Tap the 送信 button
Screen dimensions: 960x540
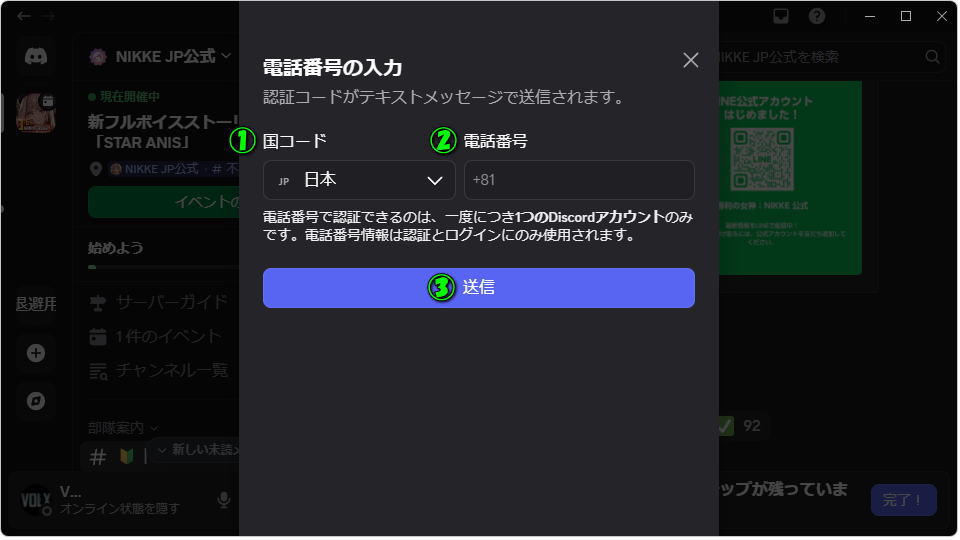478,287
